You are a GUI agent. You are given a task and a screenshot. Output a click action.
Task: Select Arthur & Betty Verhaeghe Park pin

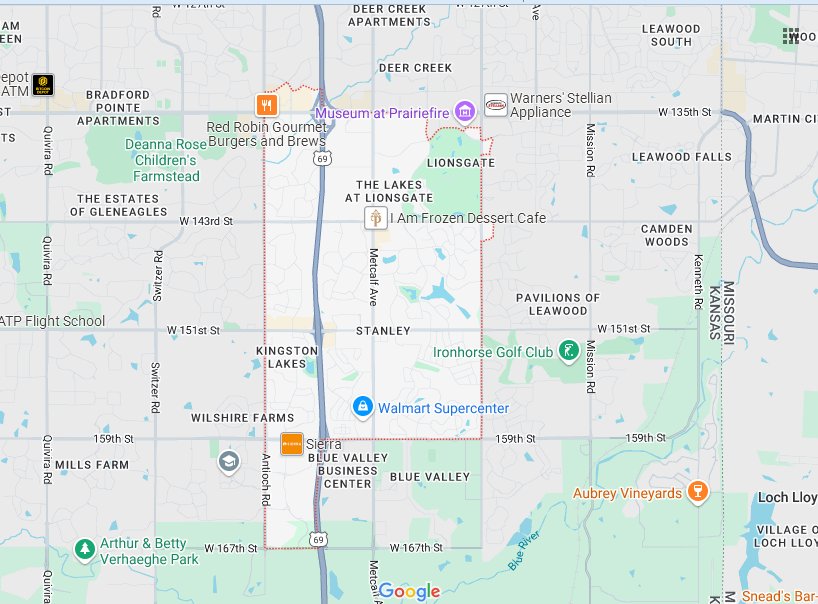pyautogui.click(x=85, y=549)
